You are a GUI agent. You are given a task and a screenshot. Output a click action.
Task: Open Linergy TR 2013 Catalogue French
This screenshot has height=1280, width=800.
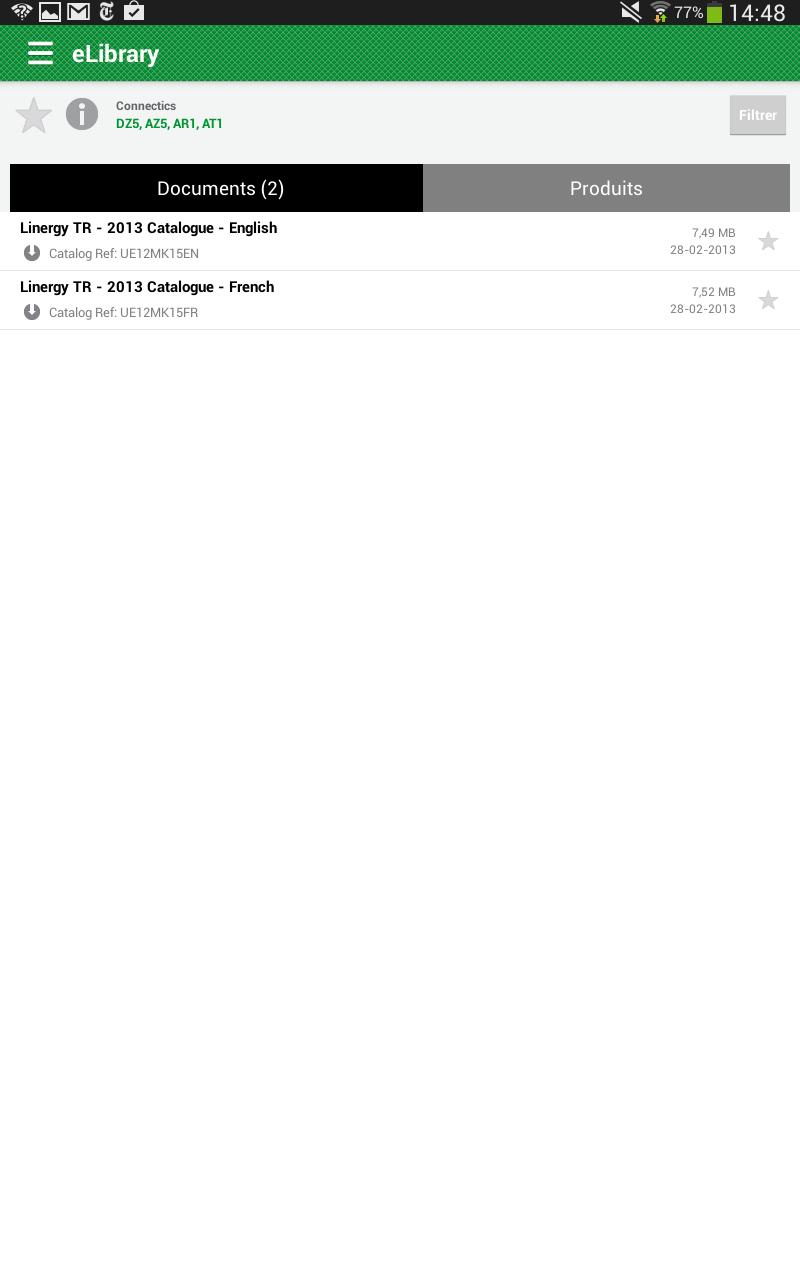[x=147, y=287]
